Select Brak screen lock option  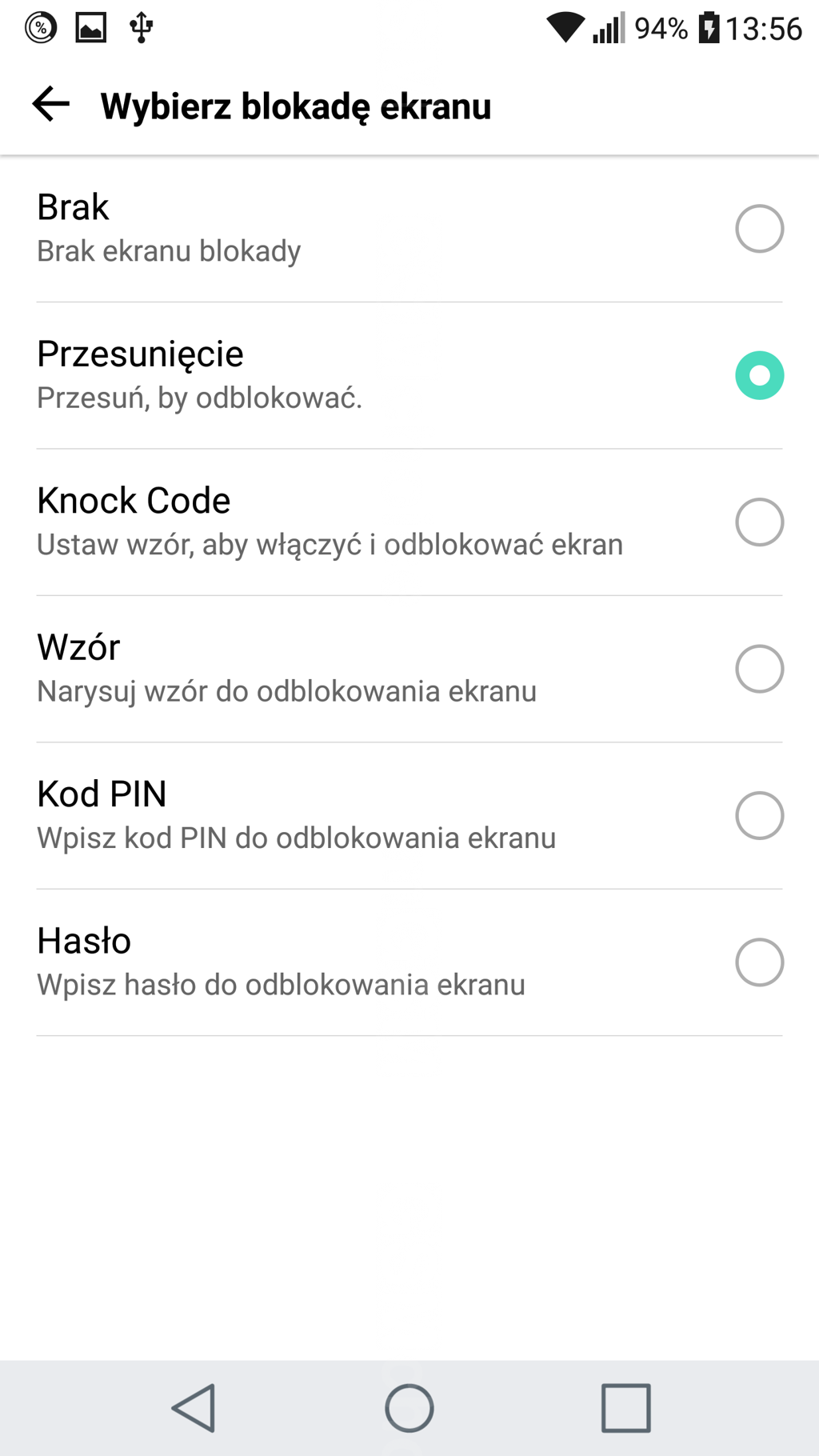tap(758, 229)
